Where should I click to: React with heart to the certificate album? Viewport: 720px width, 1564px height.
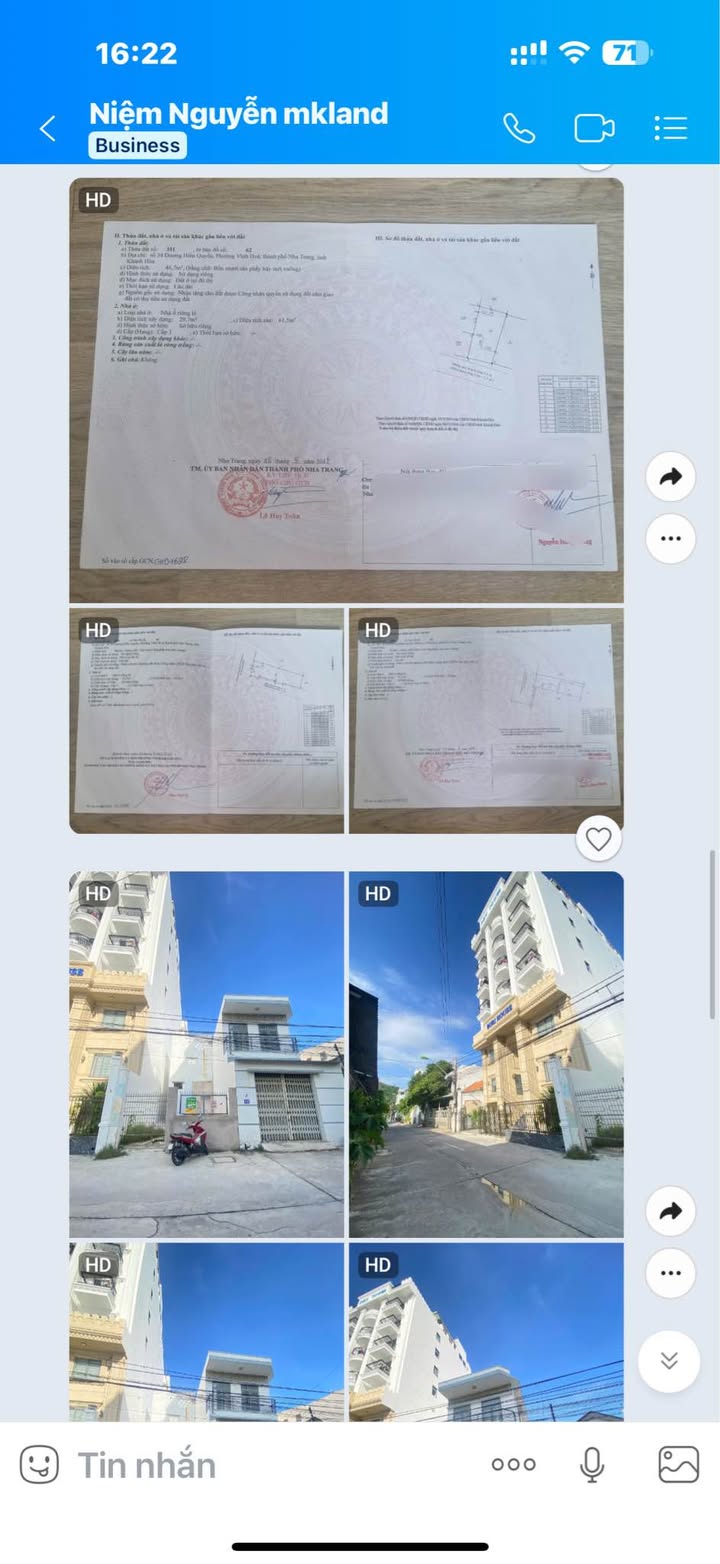(x=599, y=839)
